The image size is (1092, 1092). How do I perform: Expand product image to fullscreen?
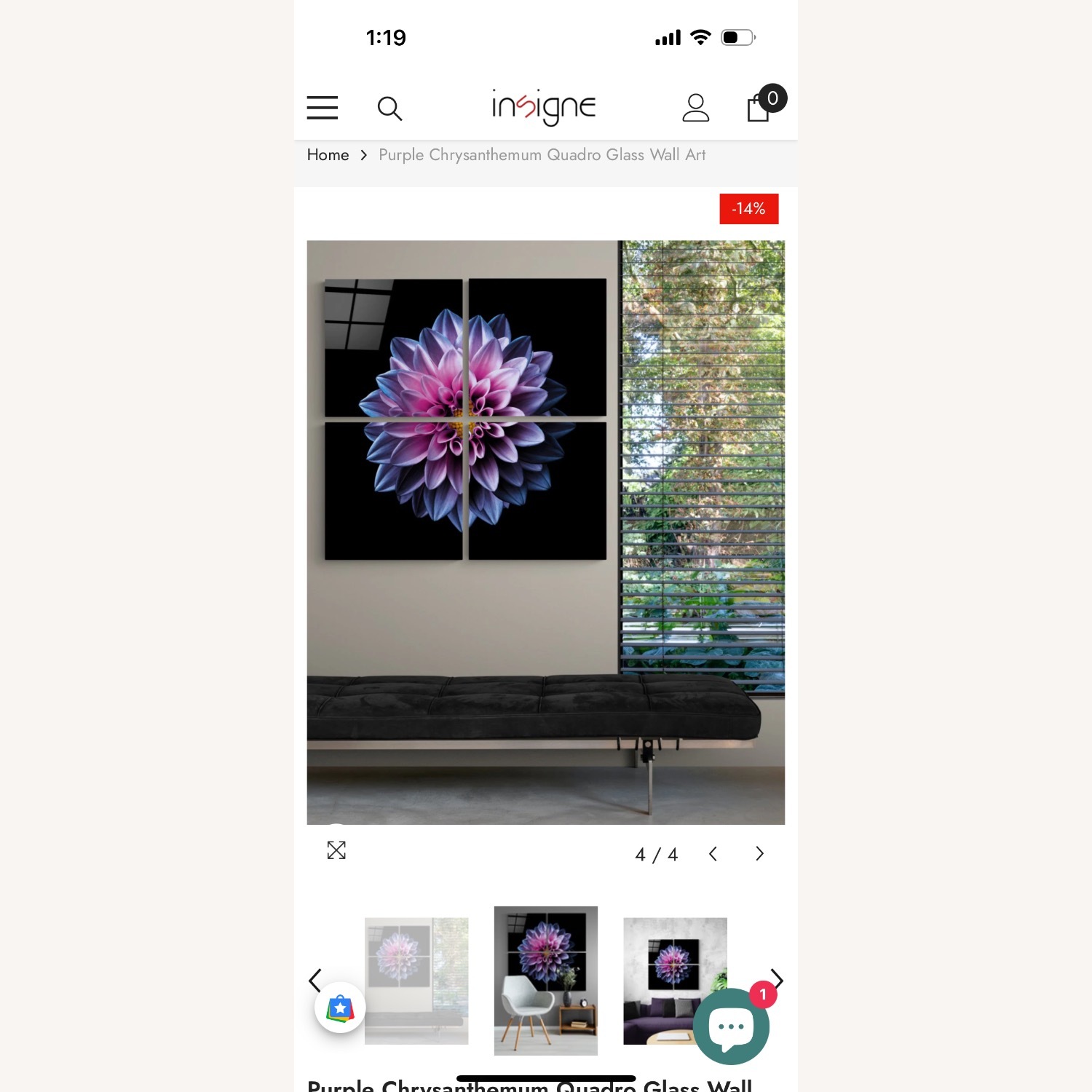click(x=336, y=850)
